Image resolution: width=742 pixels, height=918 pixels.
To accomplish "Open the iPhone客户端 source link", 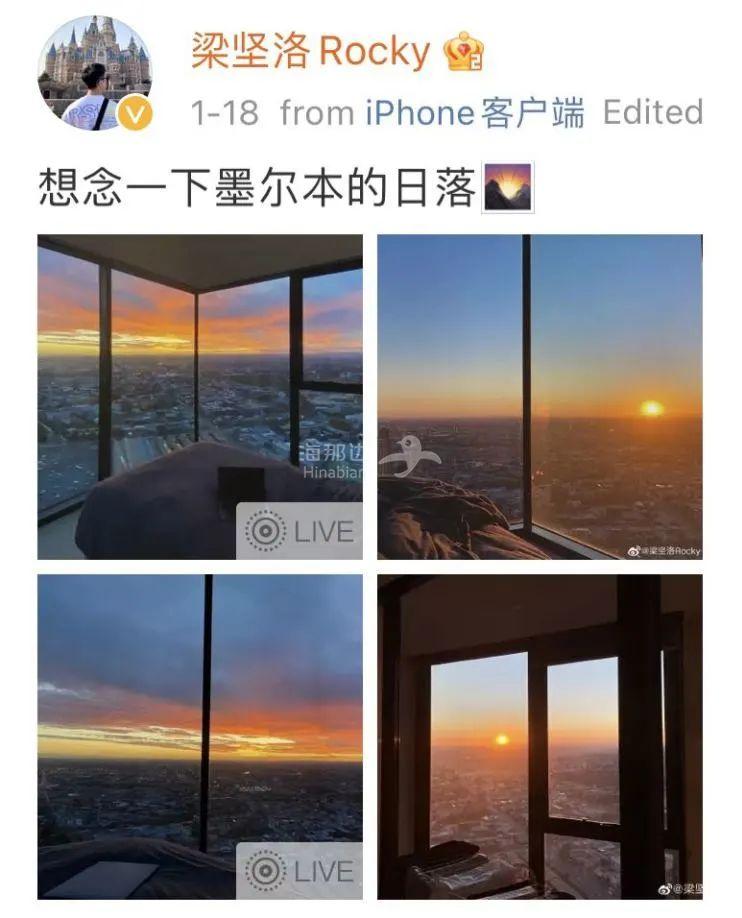I will (x=475, y=112).
